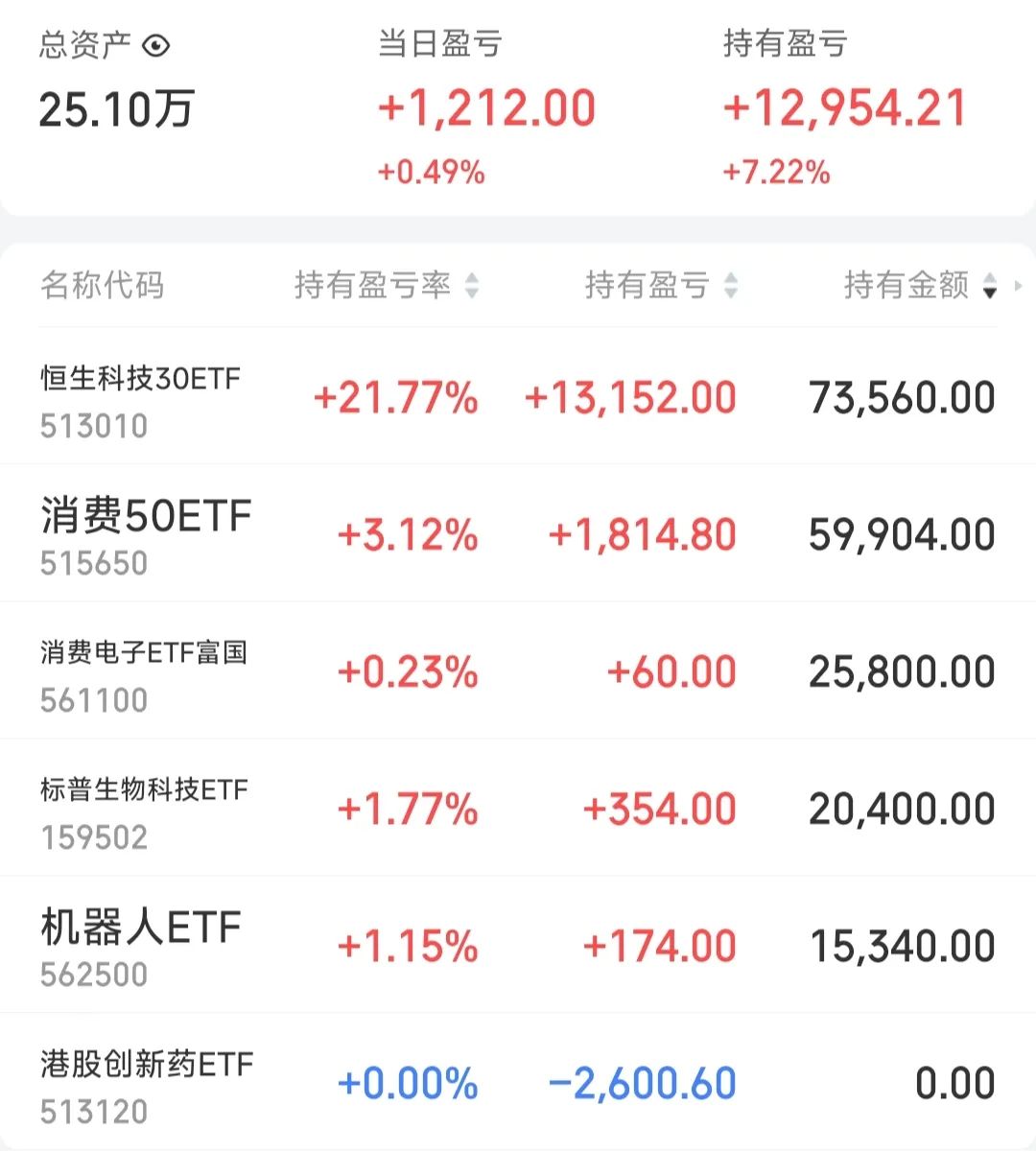The image size is (1036, 1152).
Task: Open 机器人ETF position details
Action: tap(518, 945)
